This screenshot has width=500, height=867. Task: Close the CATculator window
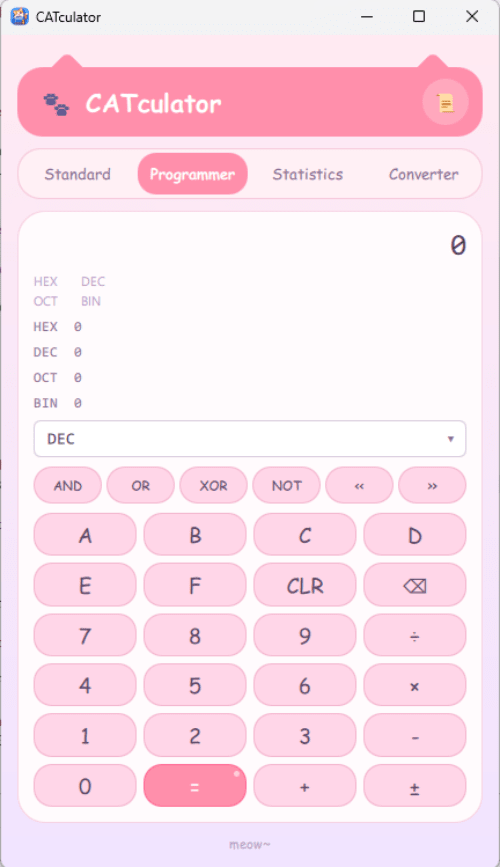pos(472,17)
